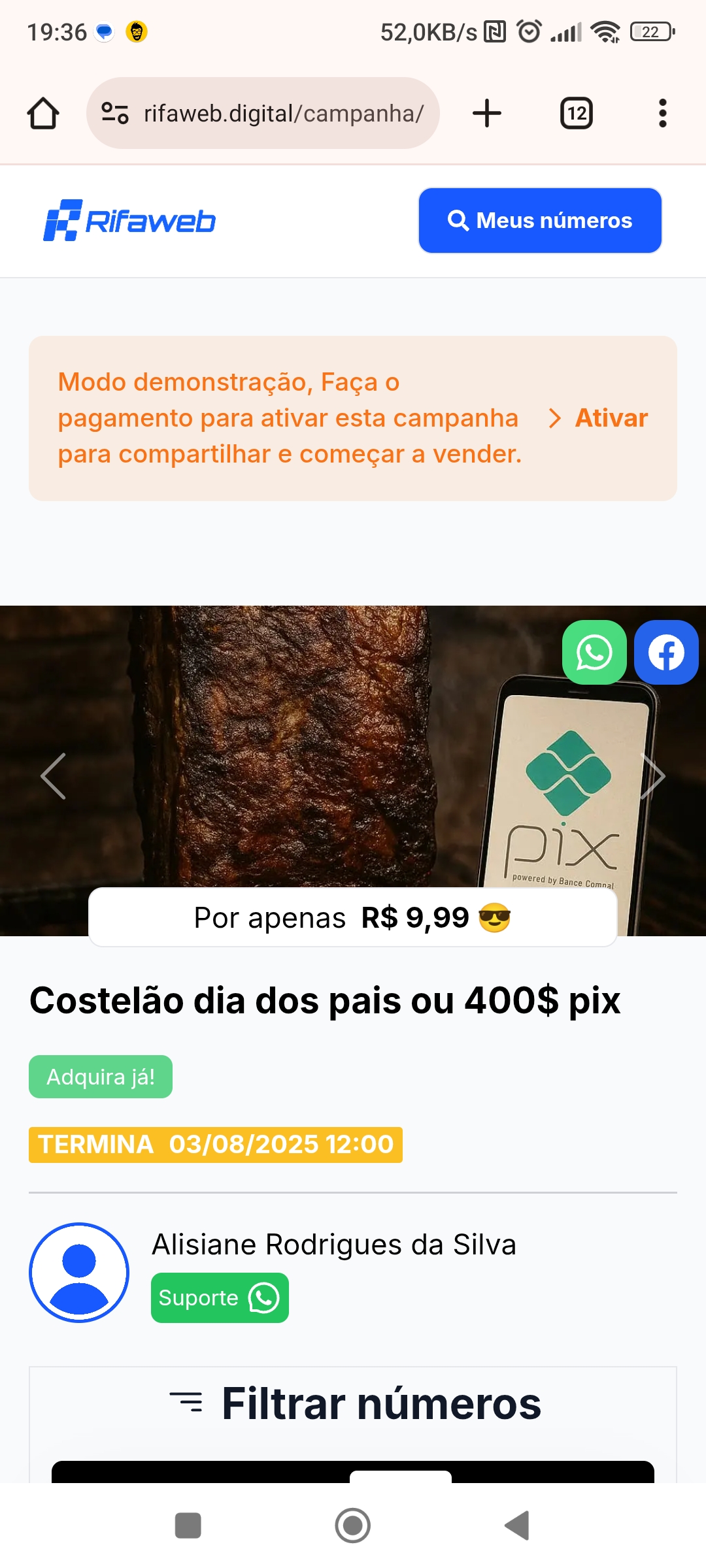Share the campaign on Facebook
706x1568 pixels.
point(666,652)
